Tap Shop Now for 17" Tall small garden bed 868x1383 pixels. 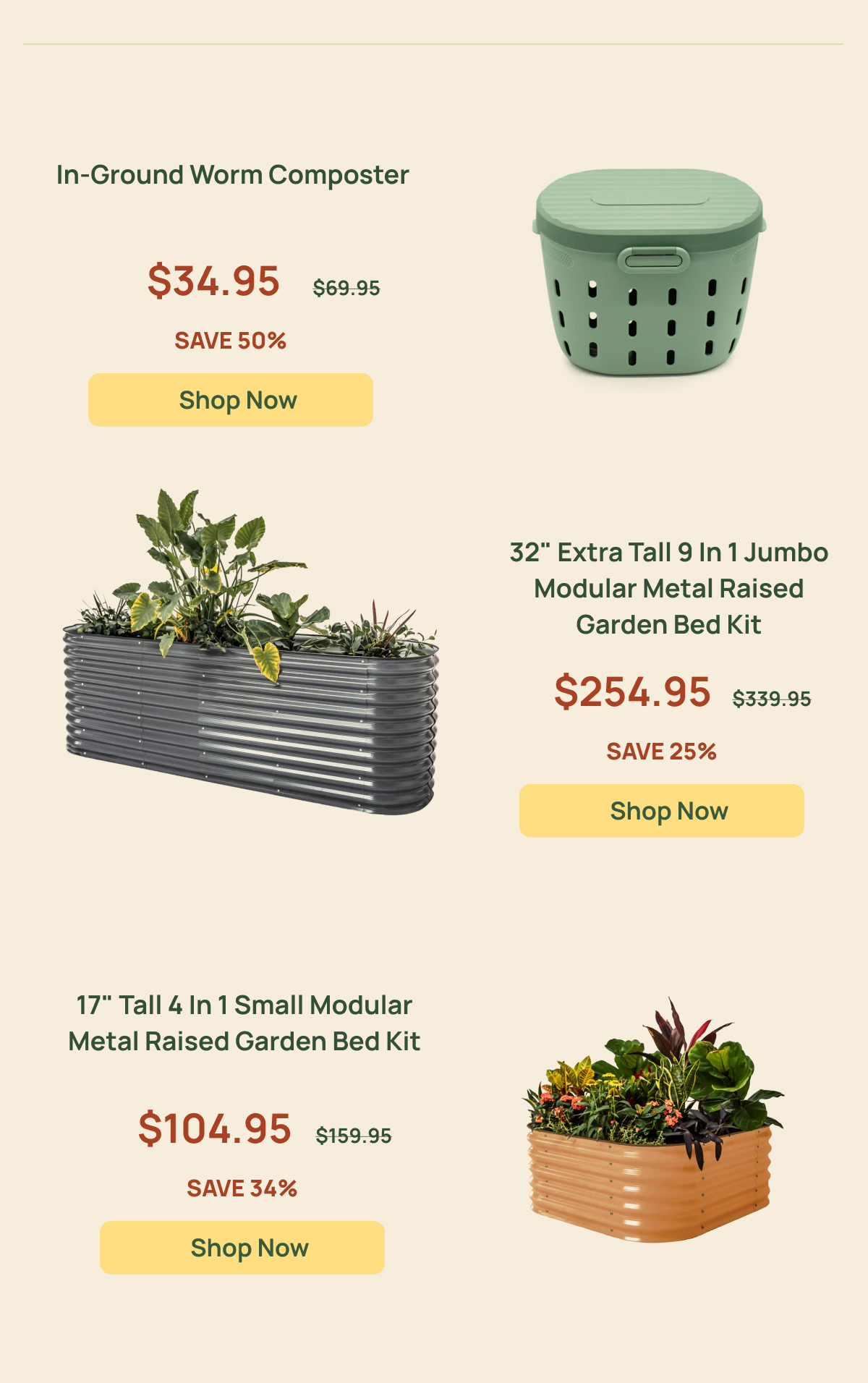[242, 1248]
